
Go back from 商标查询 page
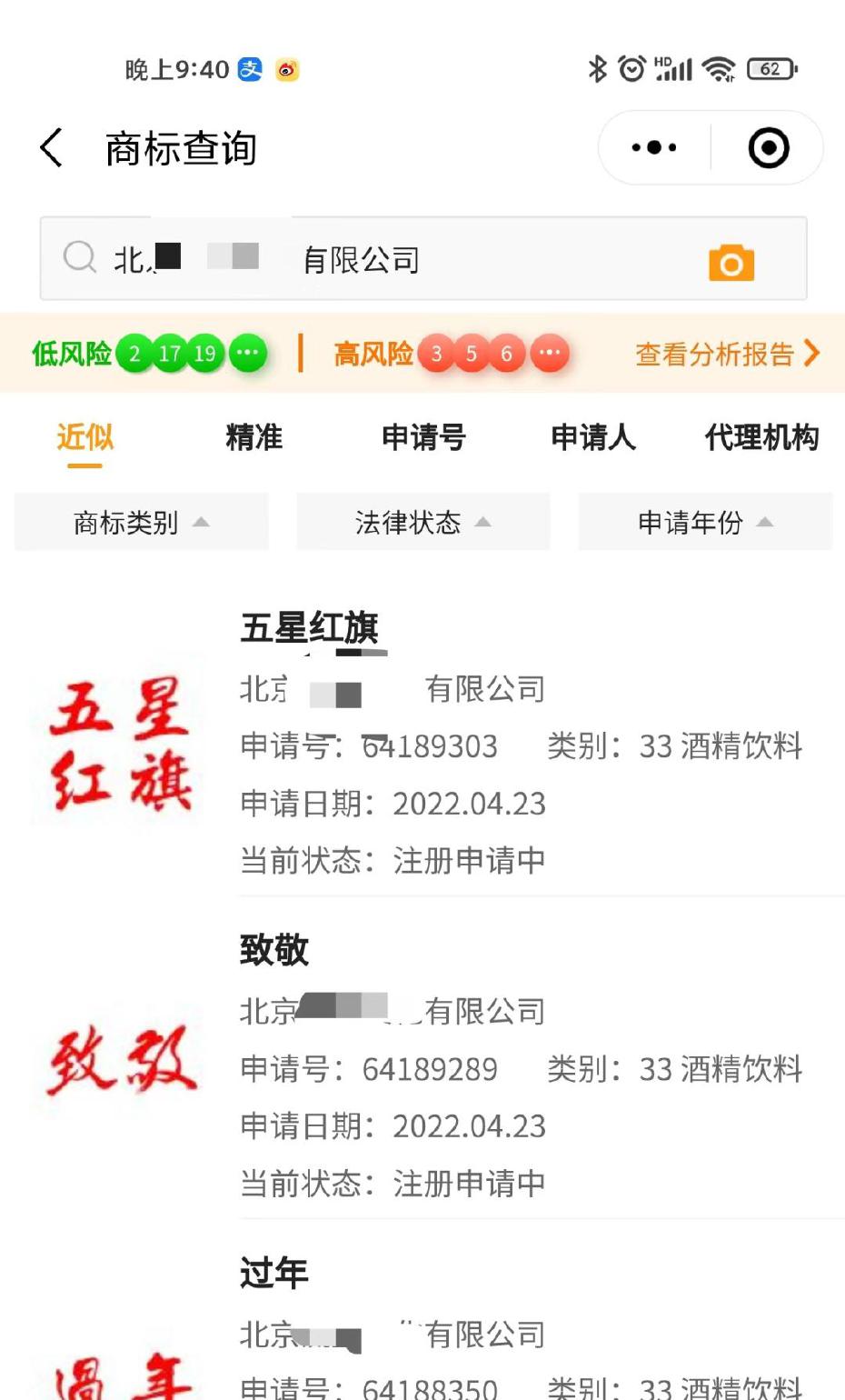(x=52, y=147)
